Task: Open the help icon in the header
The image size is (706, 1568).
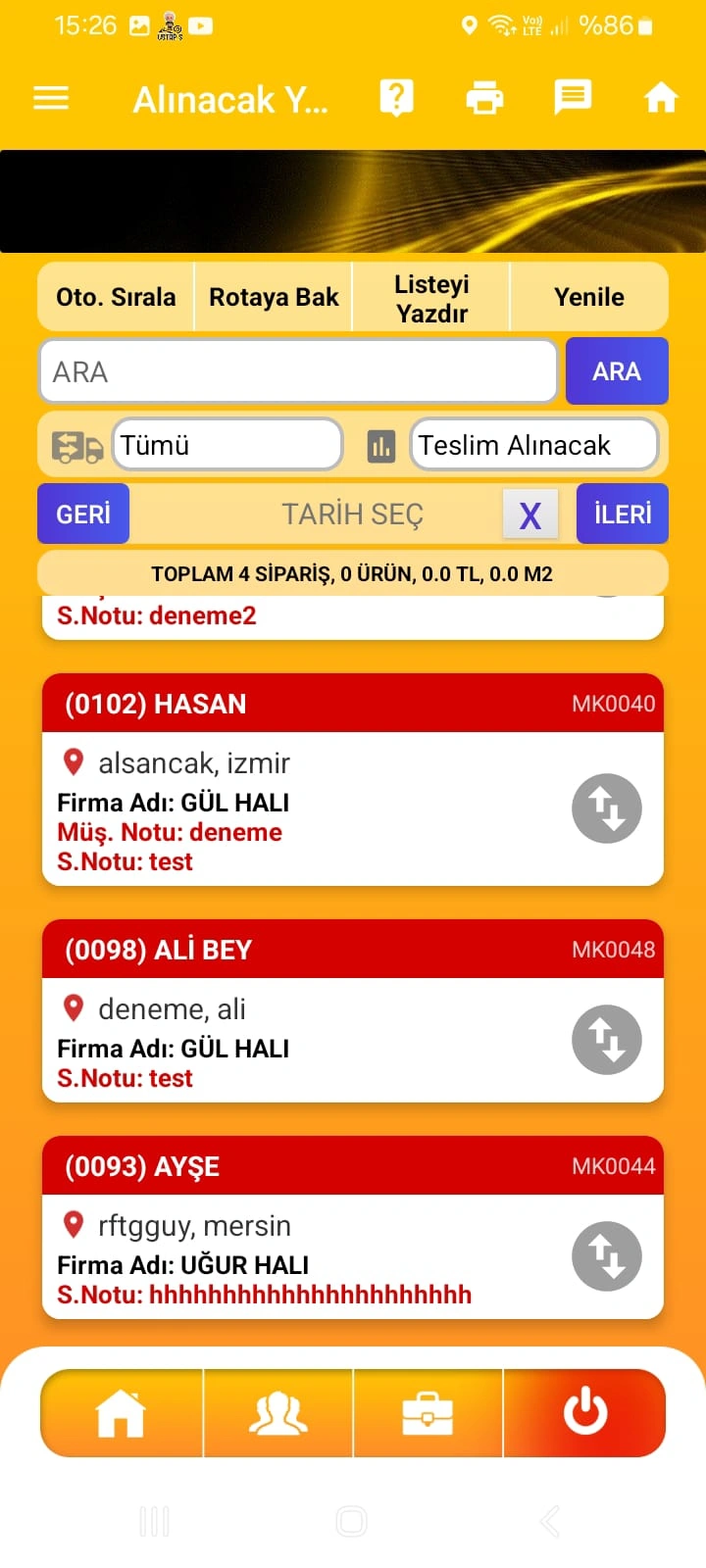Action: coord(395,97)
